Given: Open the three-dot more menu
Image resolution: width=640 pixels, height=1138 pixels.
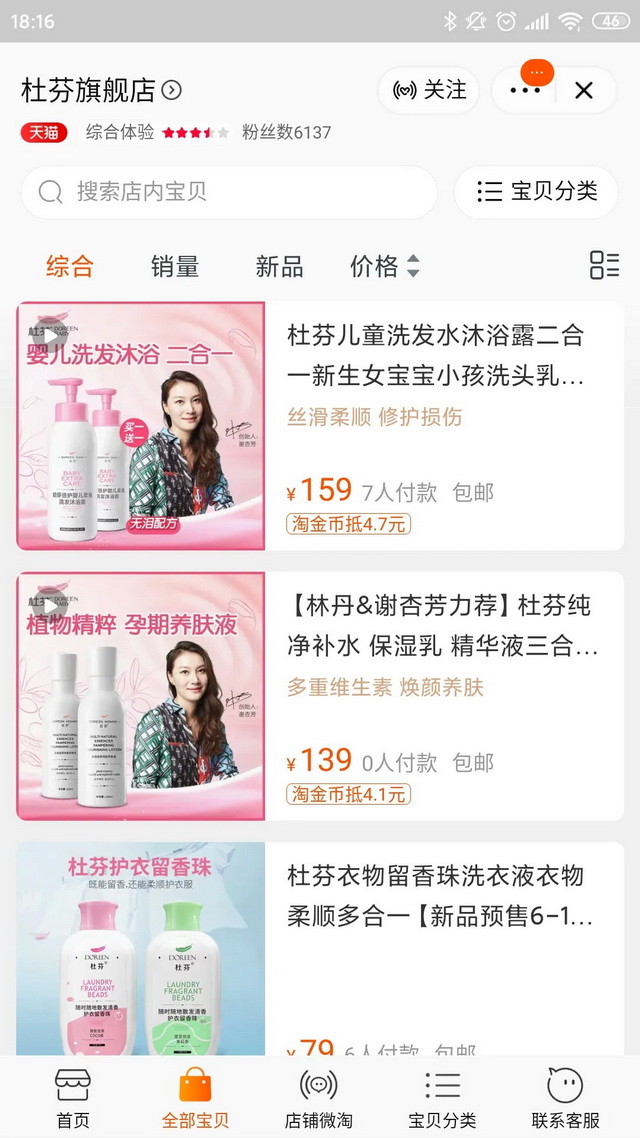Looking at the screenshot, I should click(525, 91).
